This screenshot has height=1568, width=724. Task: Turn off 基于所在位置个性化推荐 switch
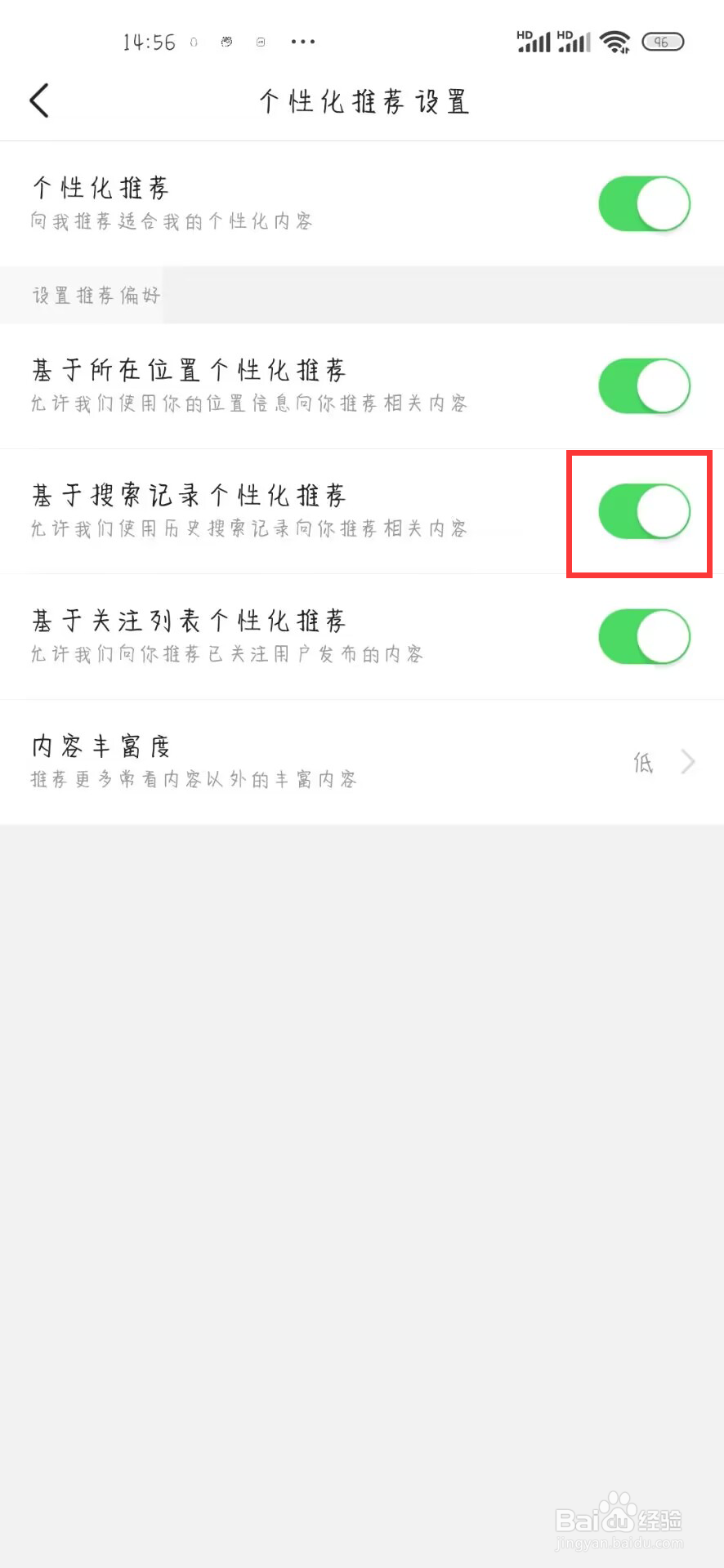tap(643, 385)
